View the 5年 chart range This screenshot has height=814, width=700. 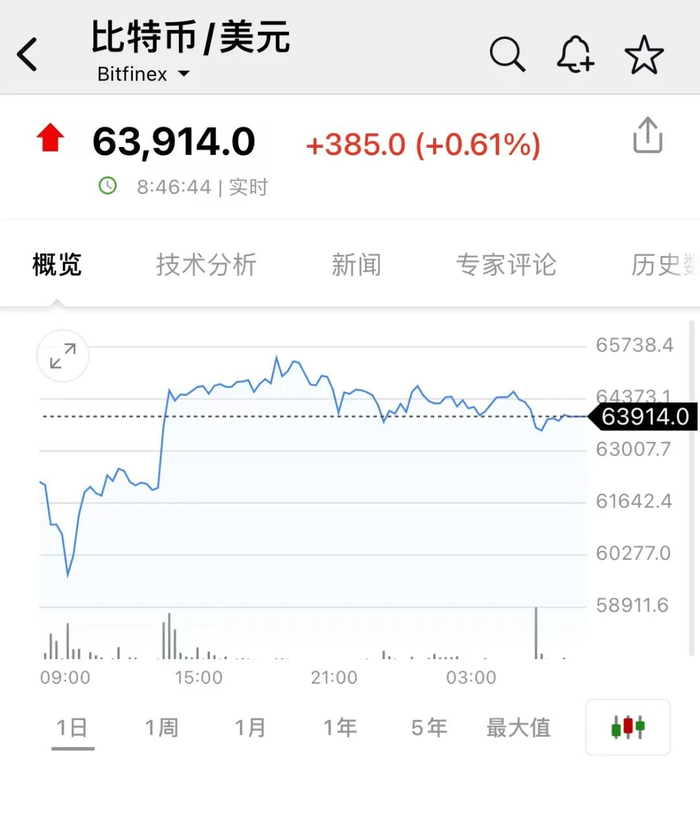click(429, 728)
